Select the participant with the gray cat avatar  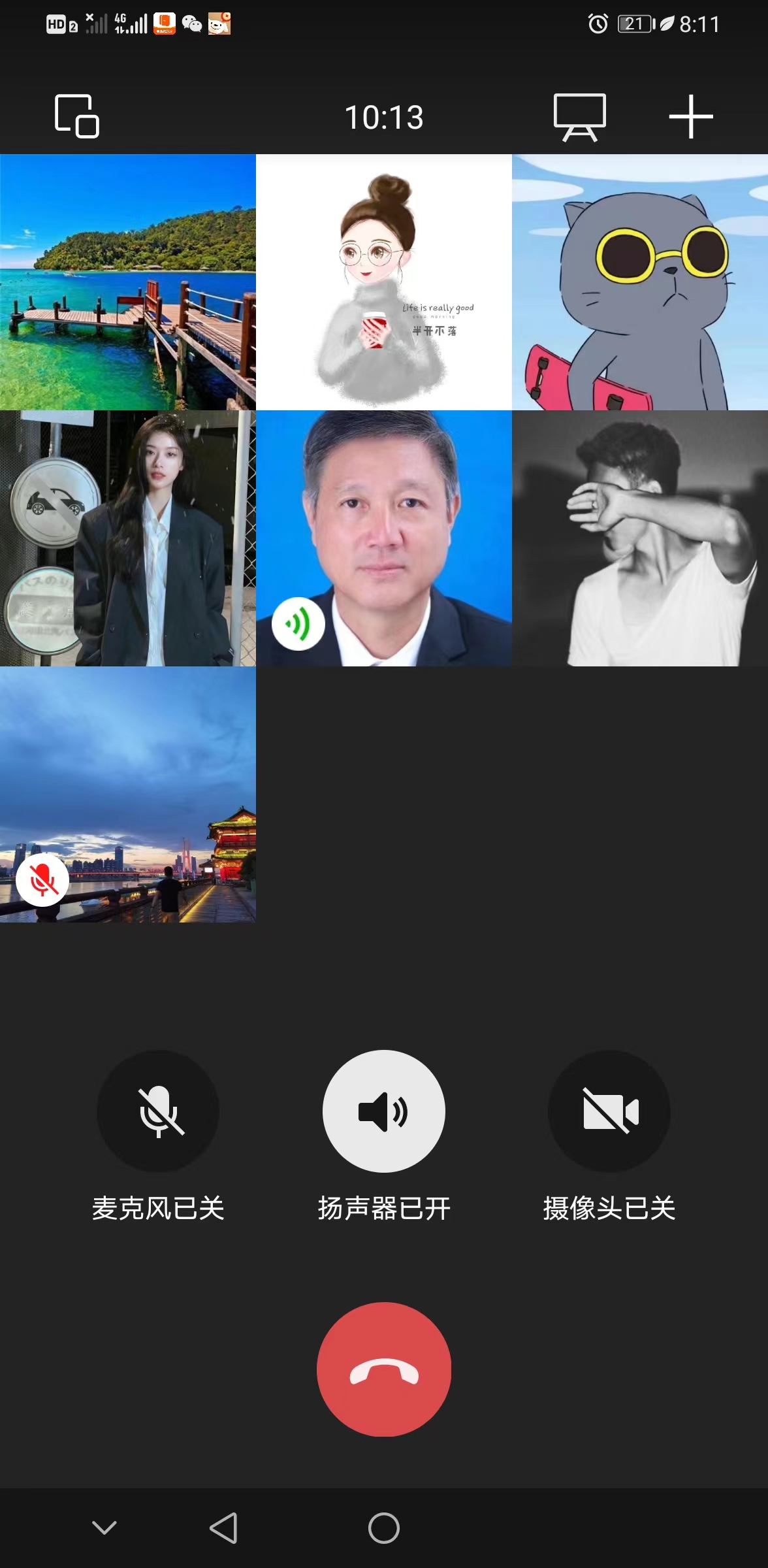click(x=640, y=282)
